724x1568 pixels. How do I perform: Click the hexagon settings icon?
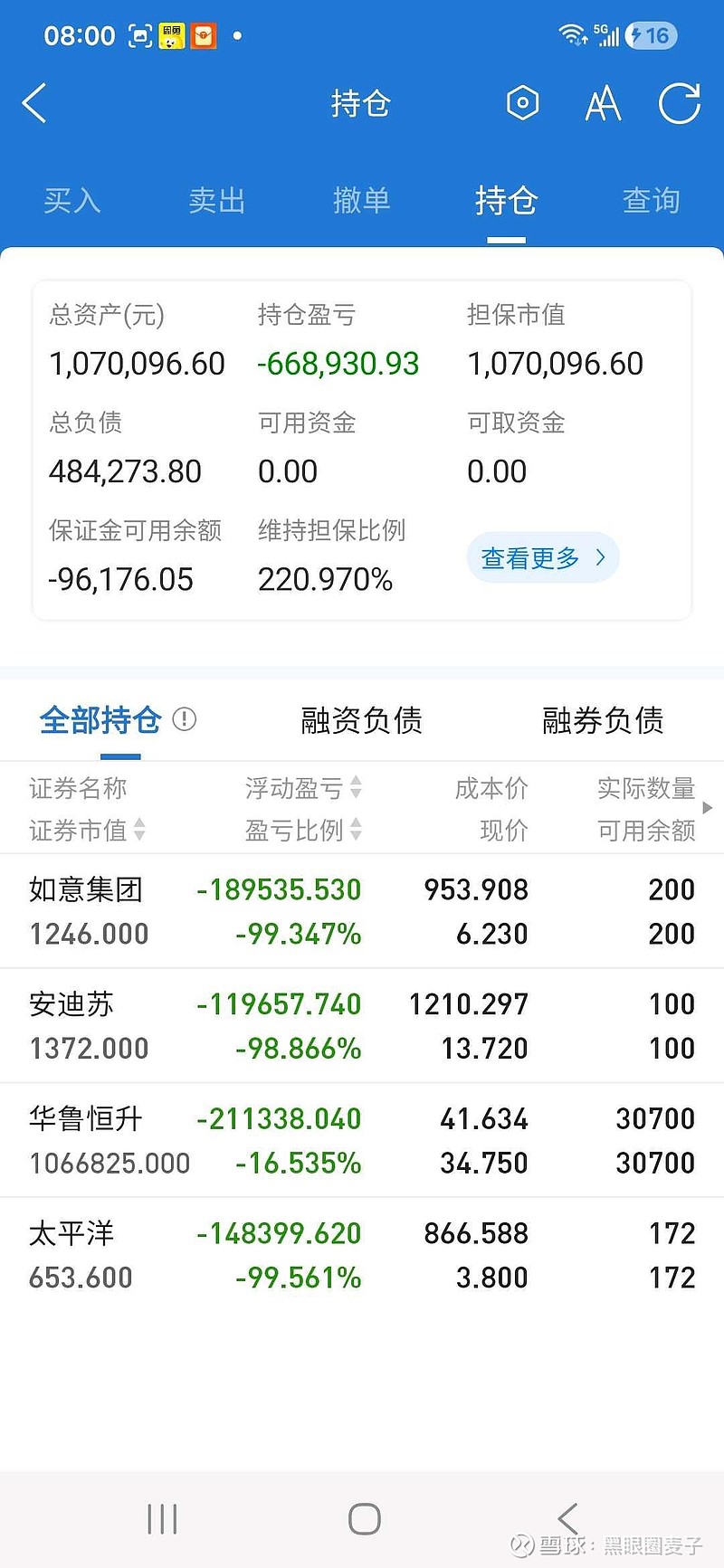click(x=522, y=102)
